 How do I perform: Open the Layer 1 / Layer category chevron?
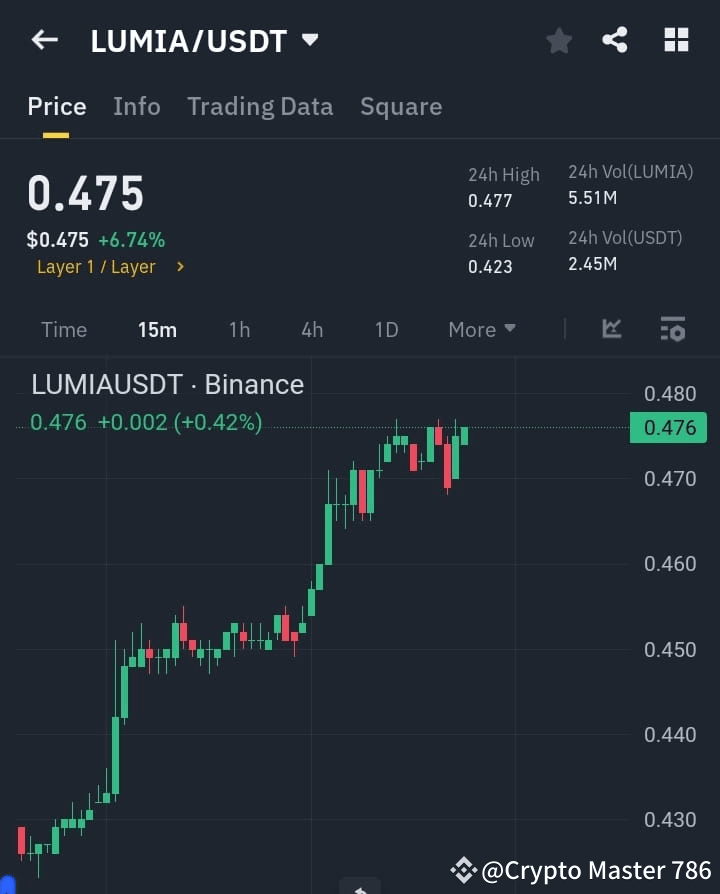coord(180,267)
